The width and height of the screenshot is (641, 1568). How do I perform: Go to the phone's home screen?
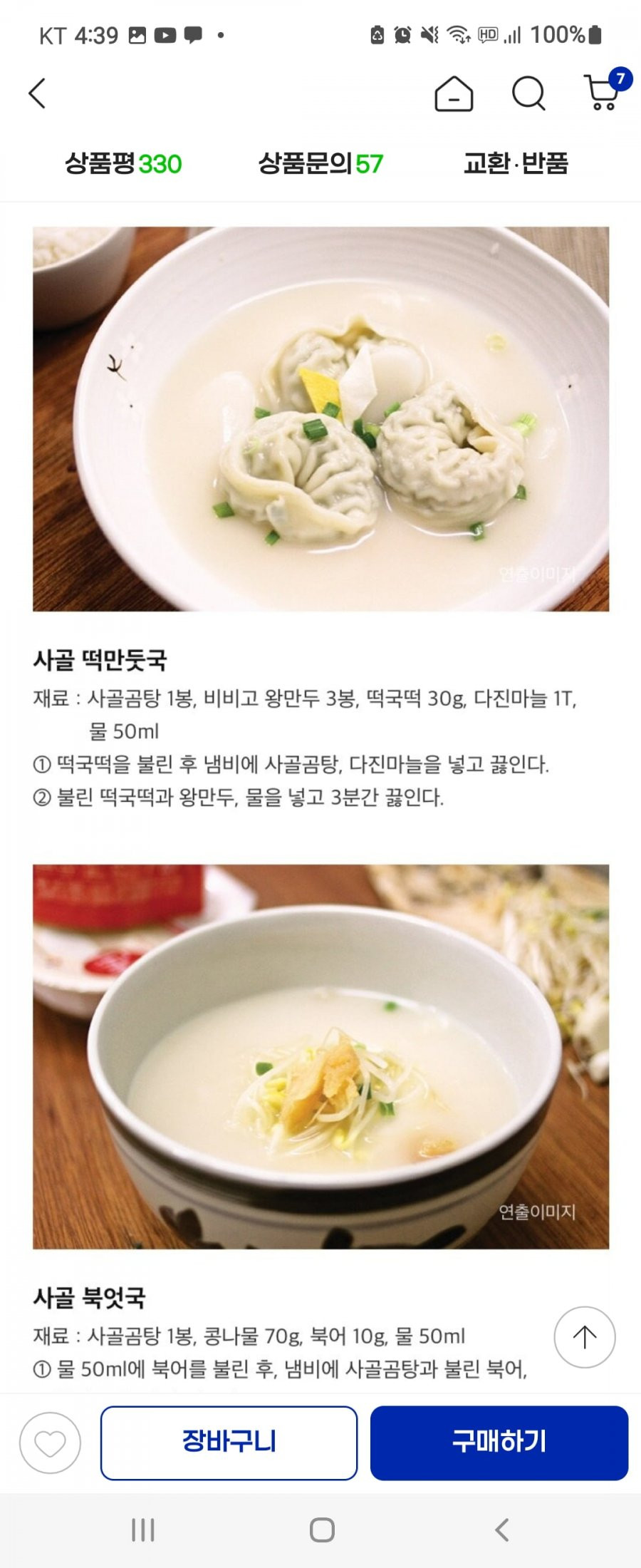pyautogui.click(x=322, y=1530)
